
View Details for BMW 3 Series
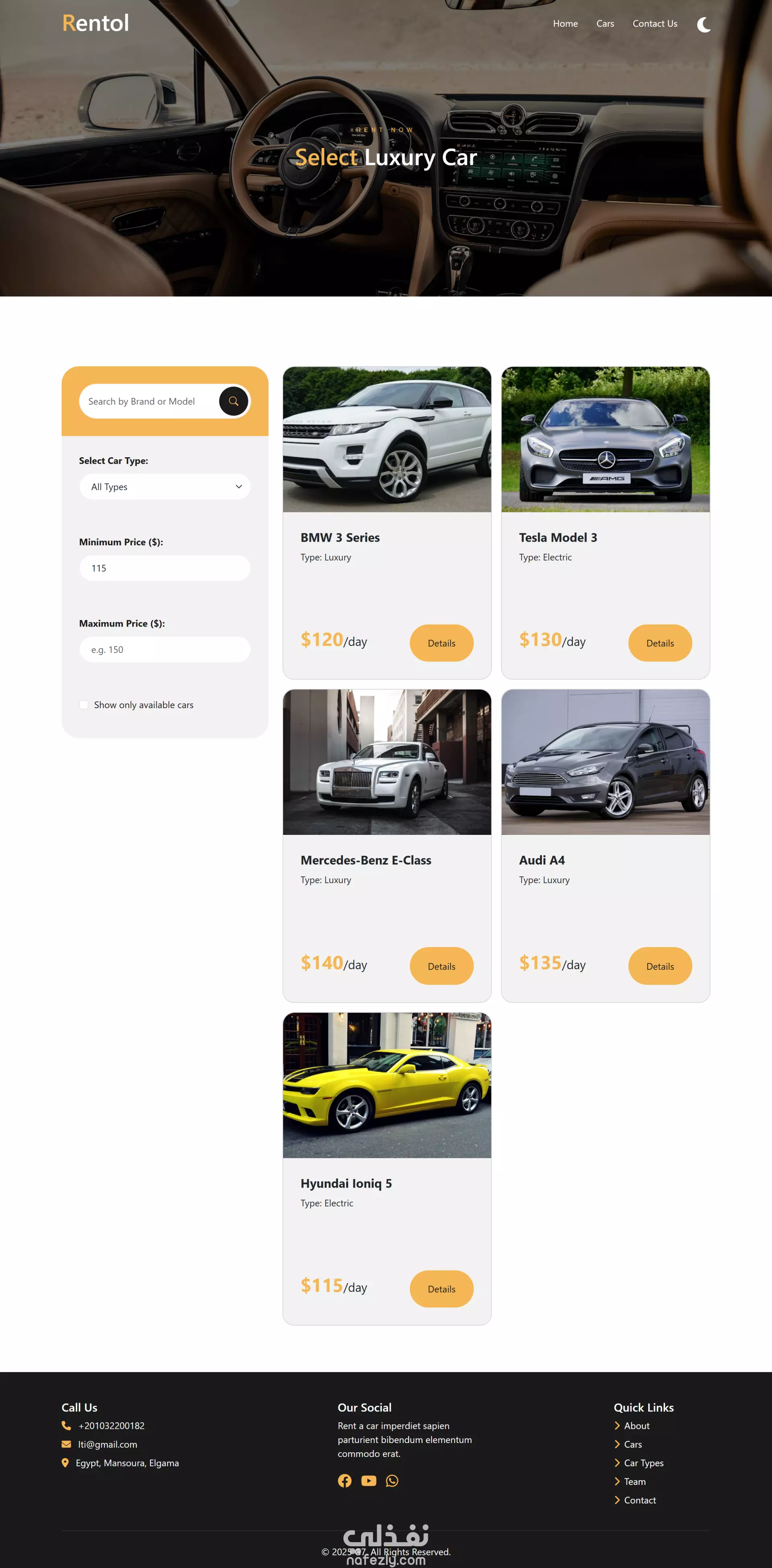[x=441, y=643]
